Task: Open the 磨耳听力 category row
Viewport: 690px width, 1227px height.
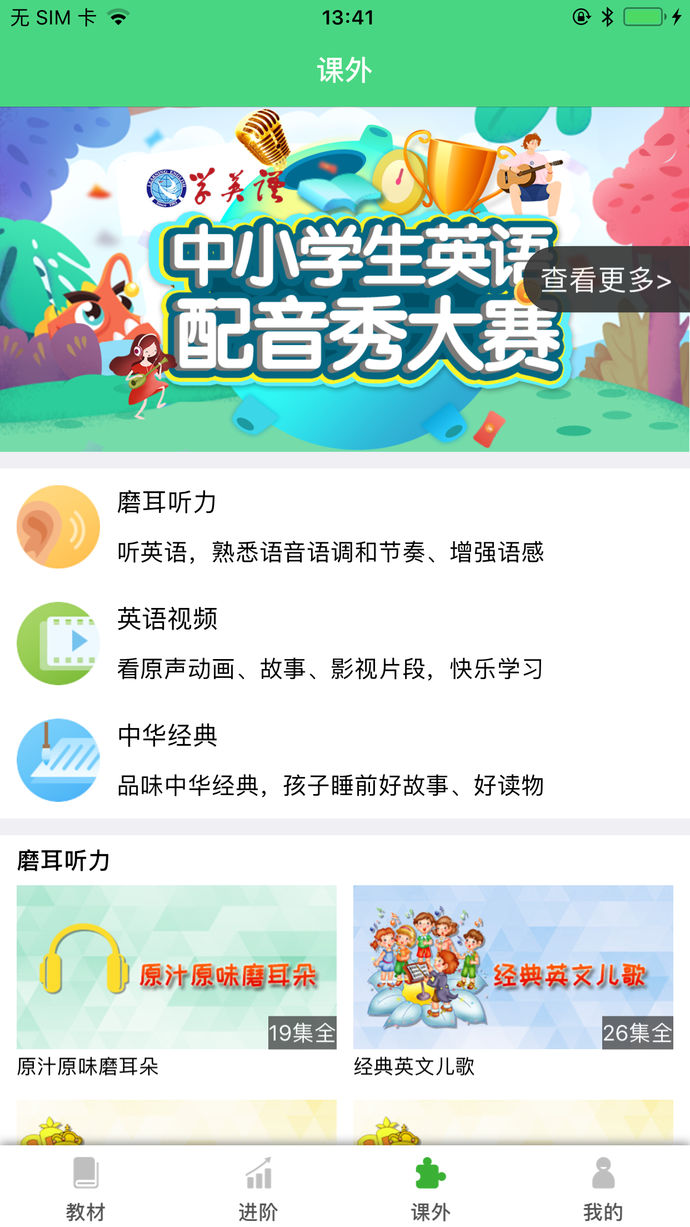Action: (x=345, y=527)
